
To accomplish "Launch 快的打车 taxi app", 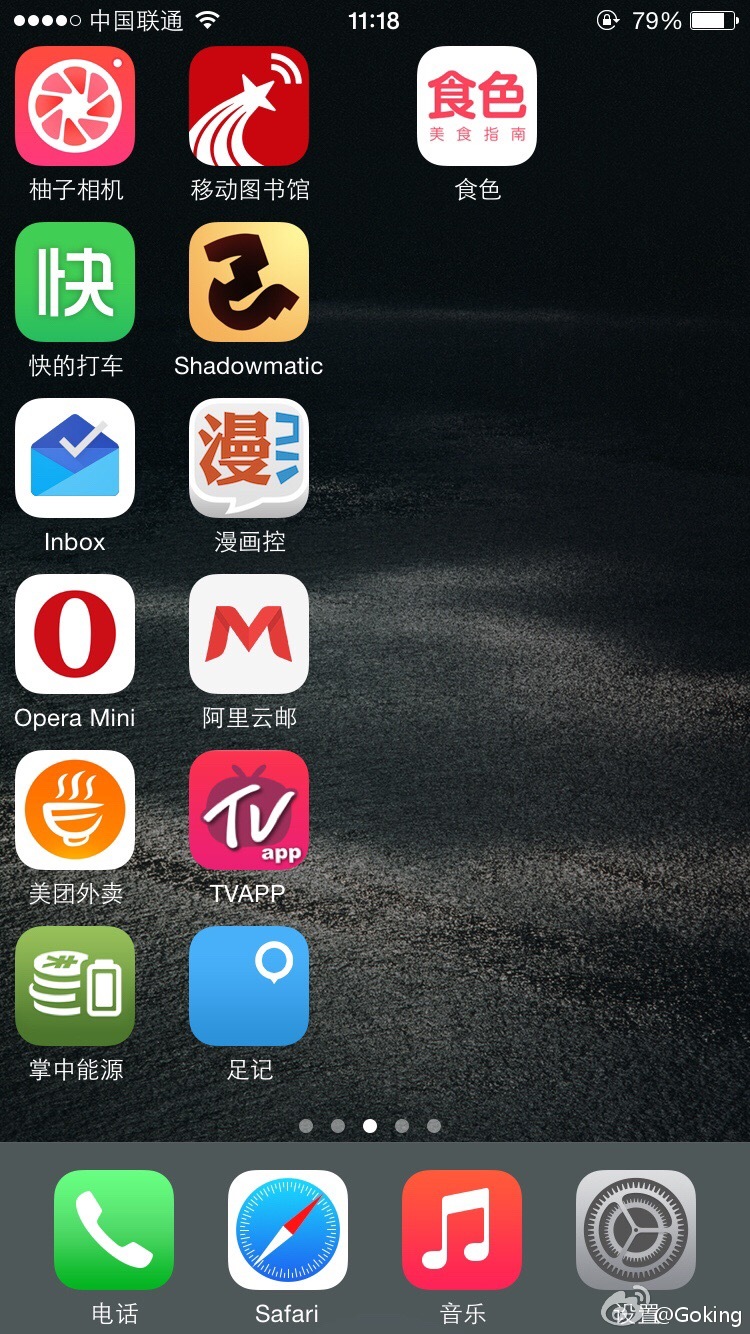I will 75,282.
